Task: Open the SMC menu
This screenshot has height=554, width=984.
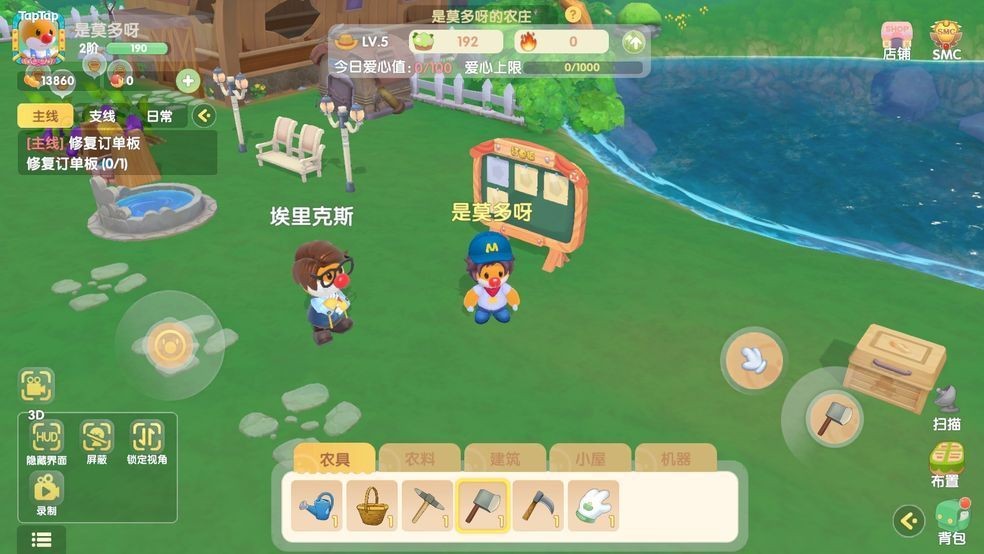Action: (x=946, y=40)
